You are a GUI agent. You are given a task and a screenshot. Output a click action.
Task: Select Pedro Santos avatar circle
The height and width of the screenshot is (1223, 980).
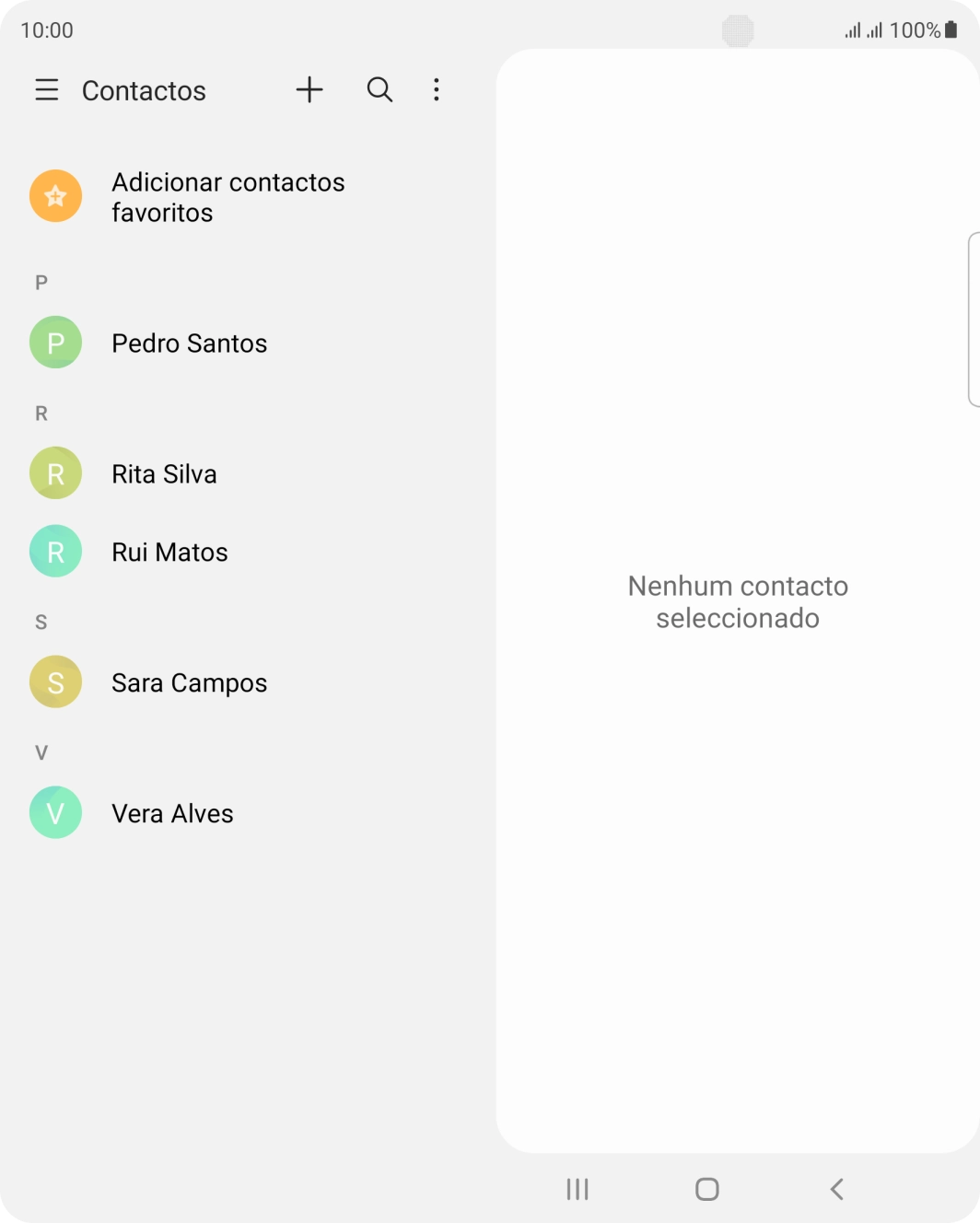(x=55, y=342)
